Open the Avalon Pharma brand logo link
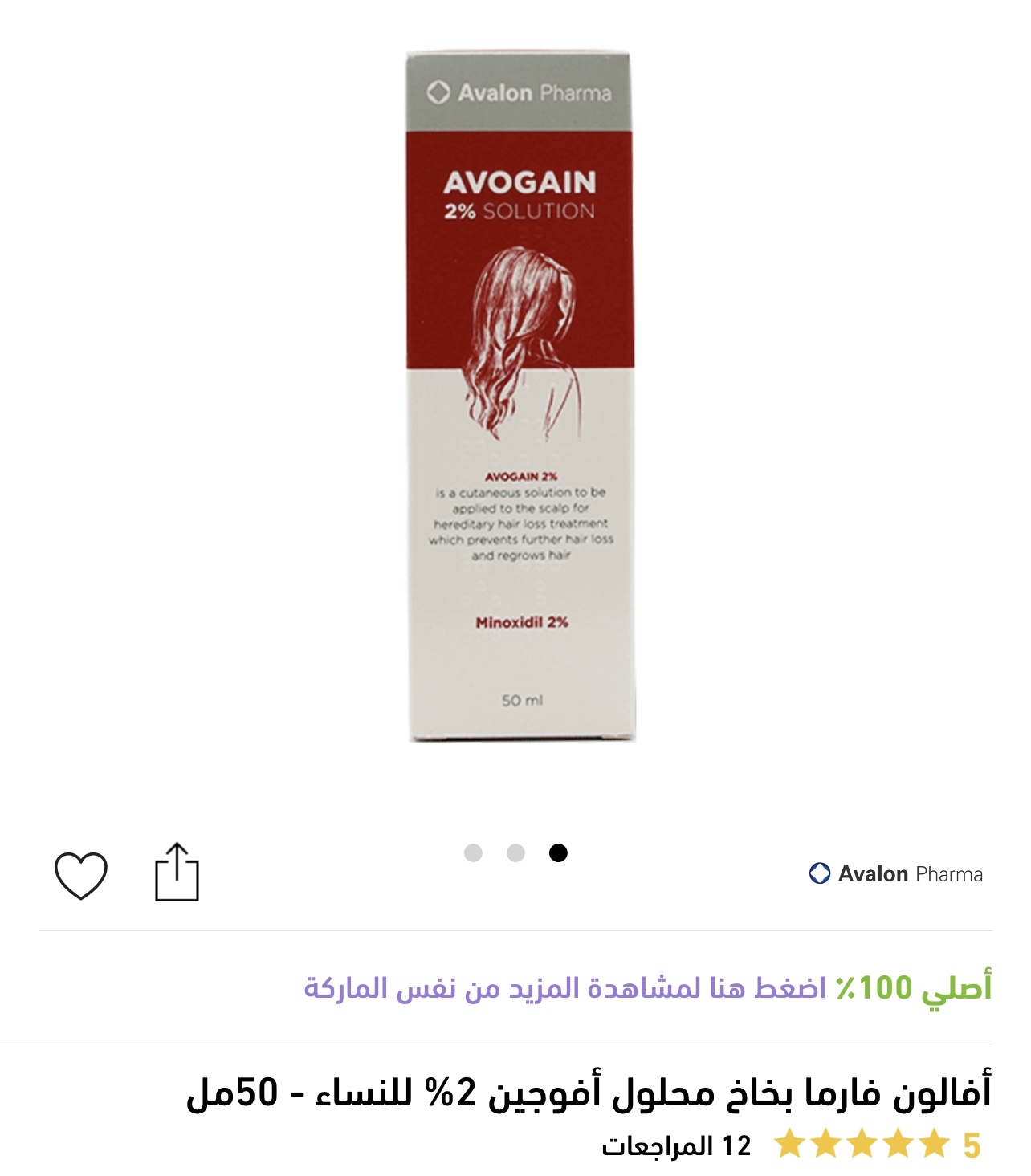1031x1176 pixels. click(895, 873)
